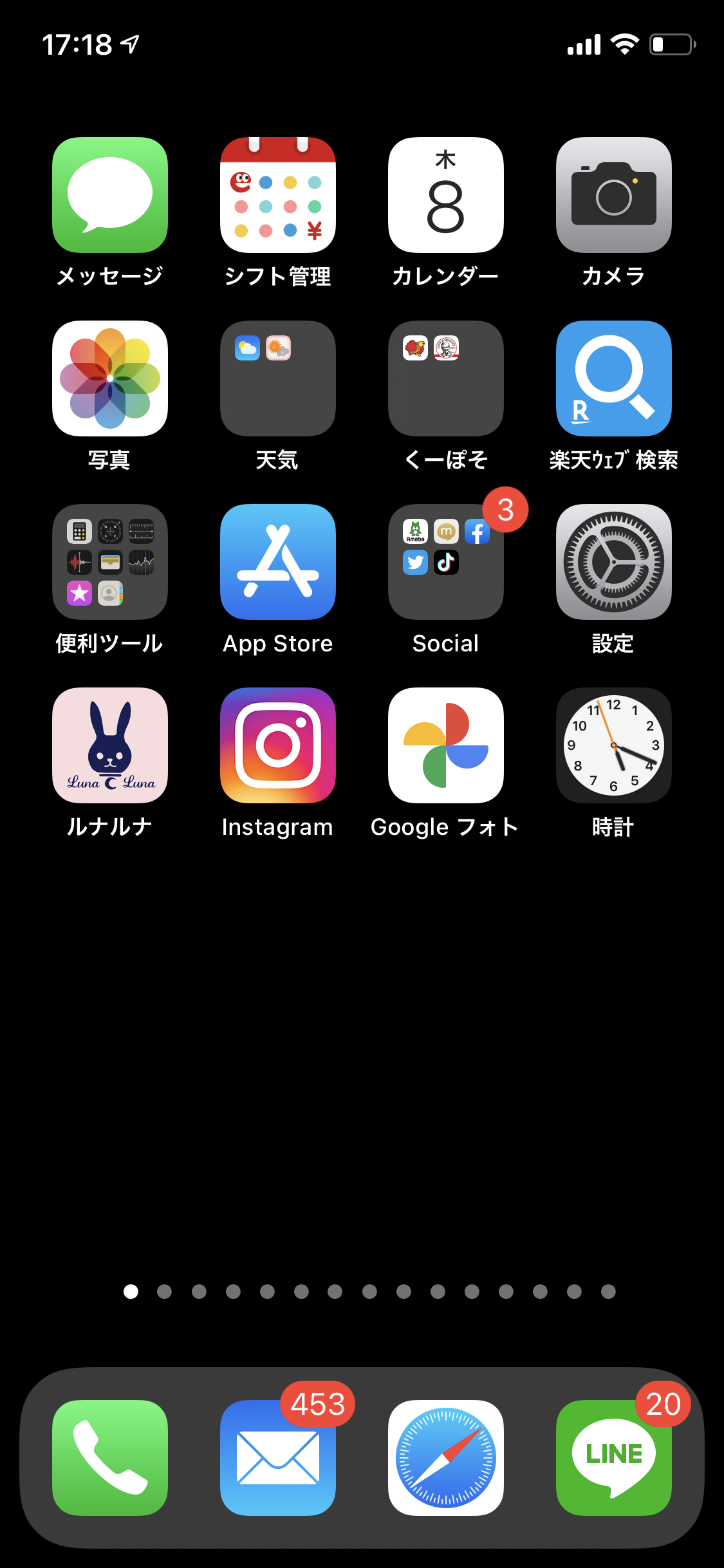This screenshot has width=724, height=1568.
Task: Open the カレンダー app
Action: [446, 195]
